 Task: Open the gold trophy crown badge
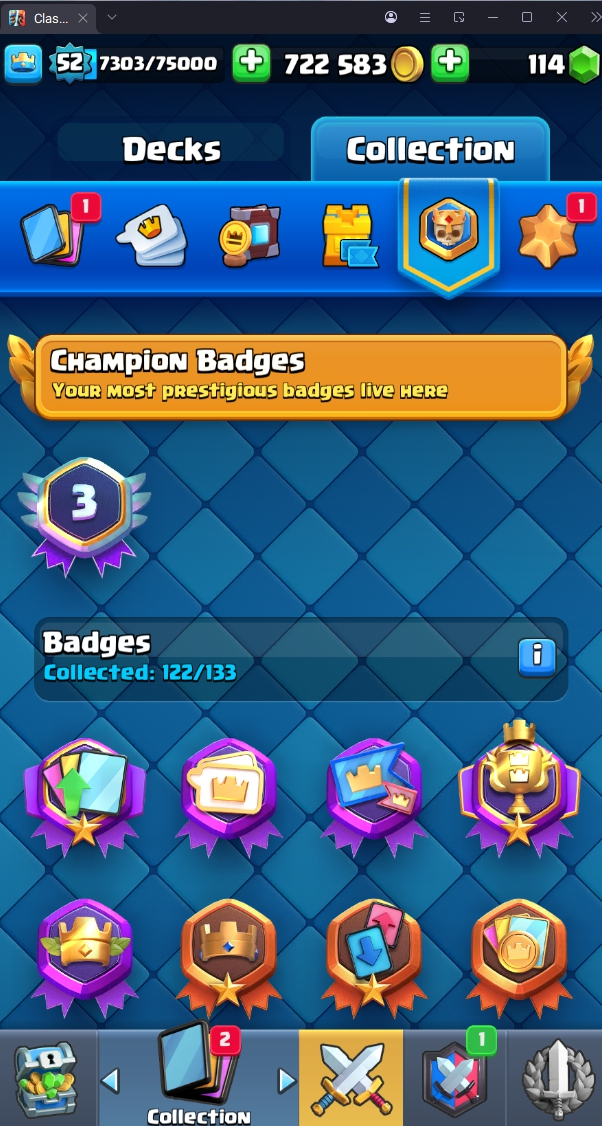pos(518,785)
